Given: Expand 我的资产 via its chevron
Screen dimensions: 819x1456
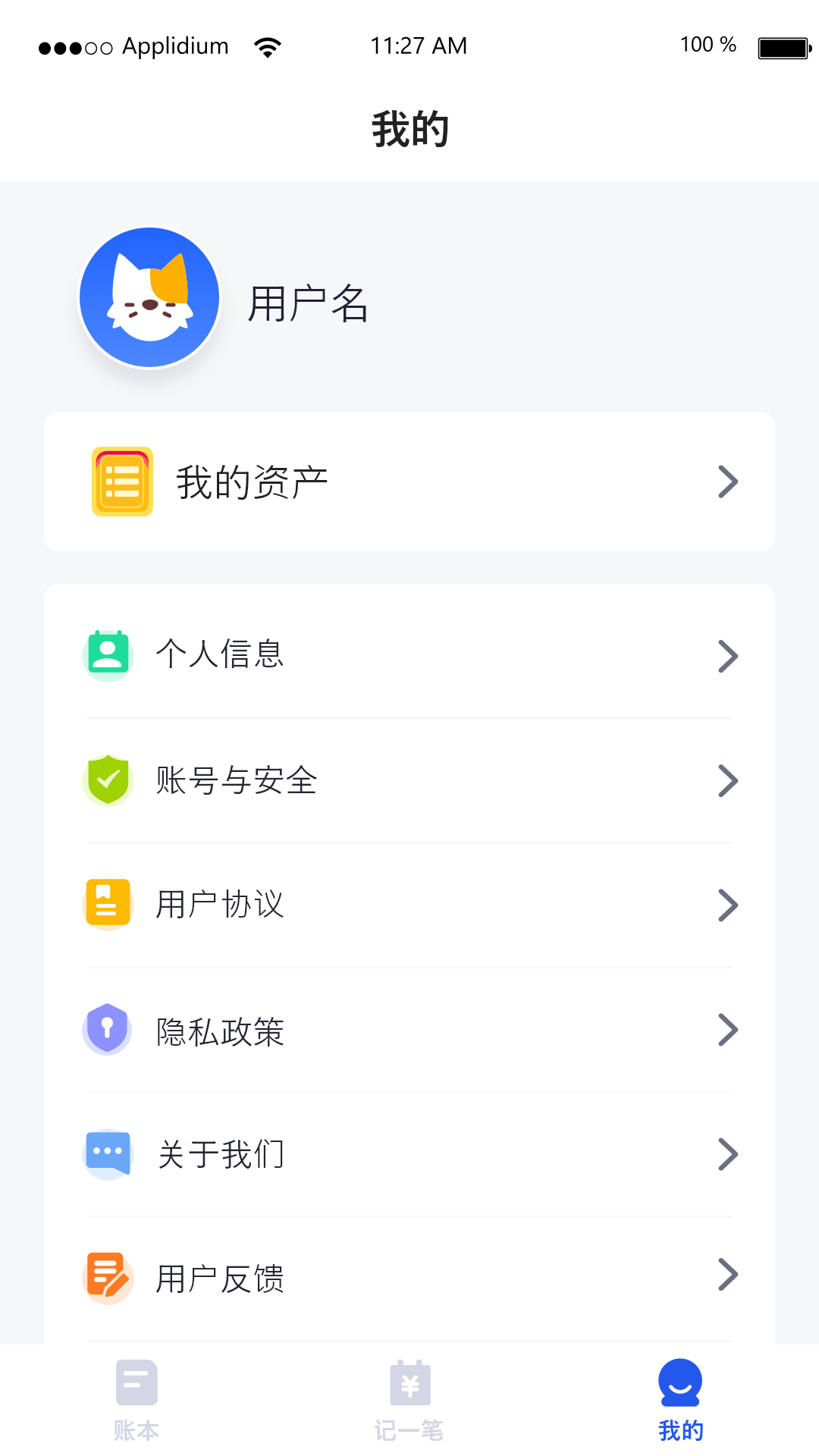Looking at the screenshot, I should (x=727, y=481).
